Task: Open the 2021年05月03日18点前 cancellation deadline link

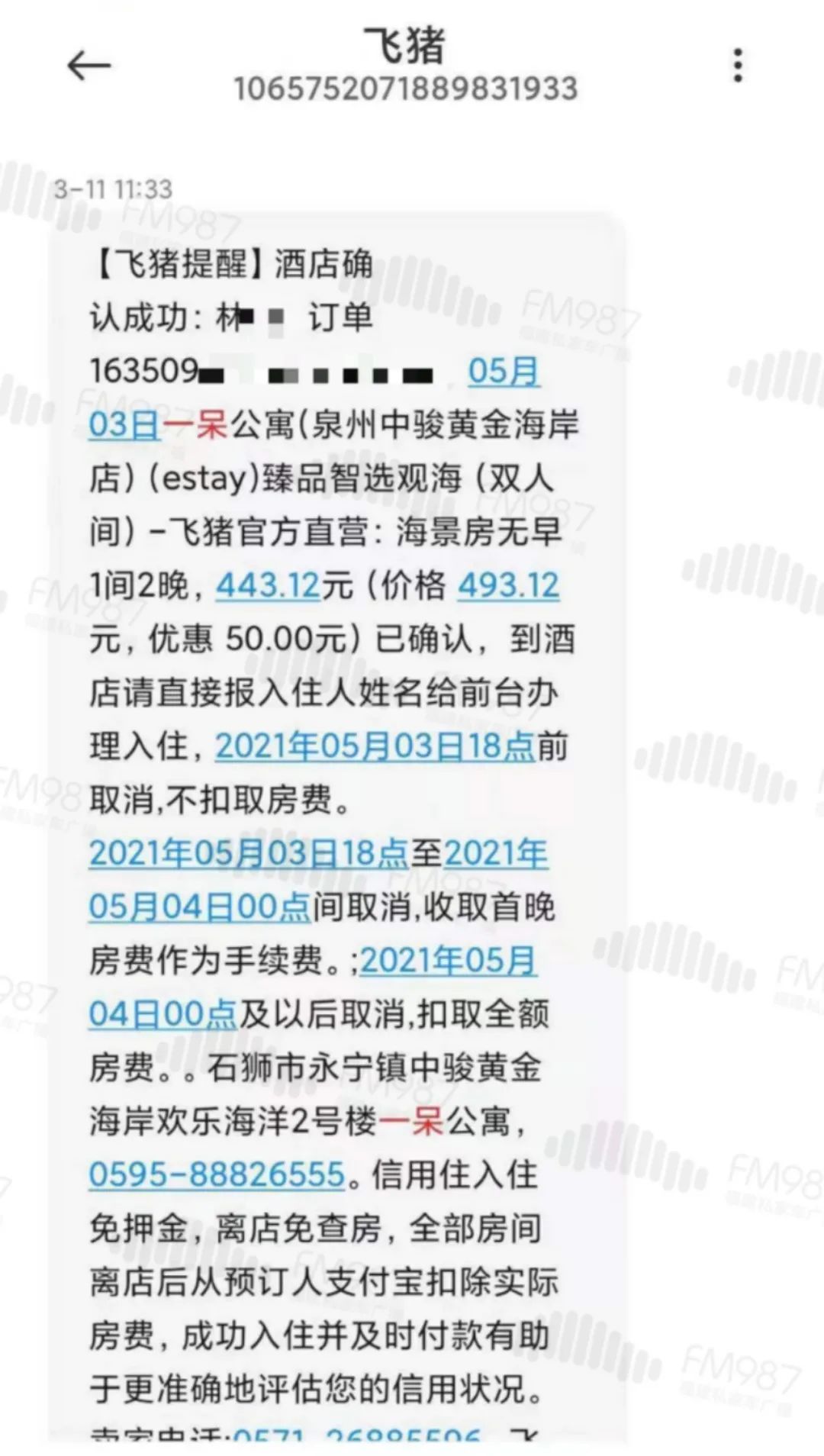Action: click(x=375, y=746)
